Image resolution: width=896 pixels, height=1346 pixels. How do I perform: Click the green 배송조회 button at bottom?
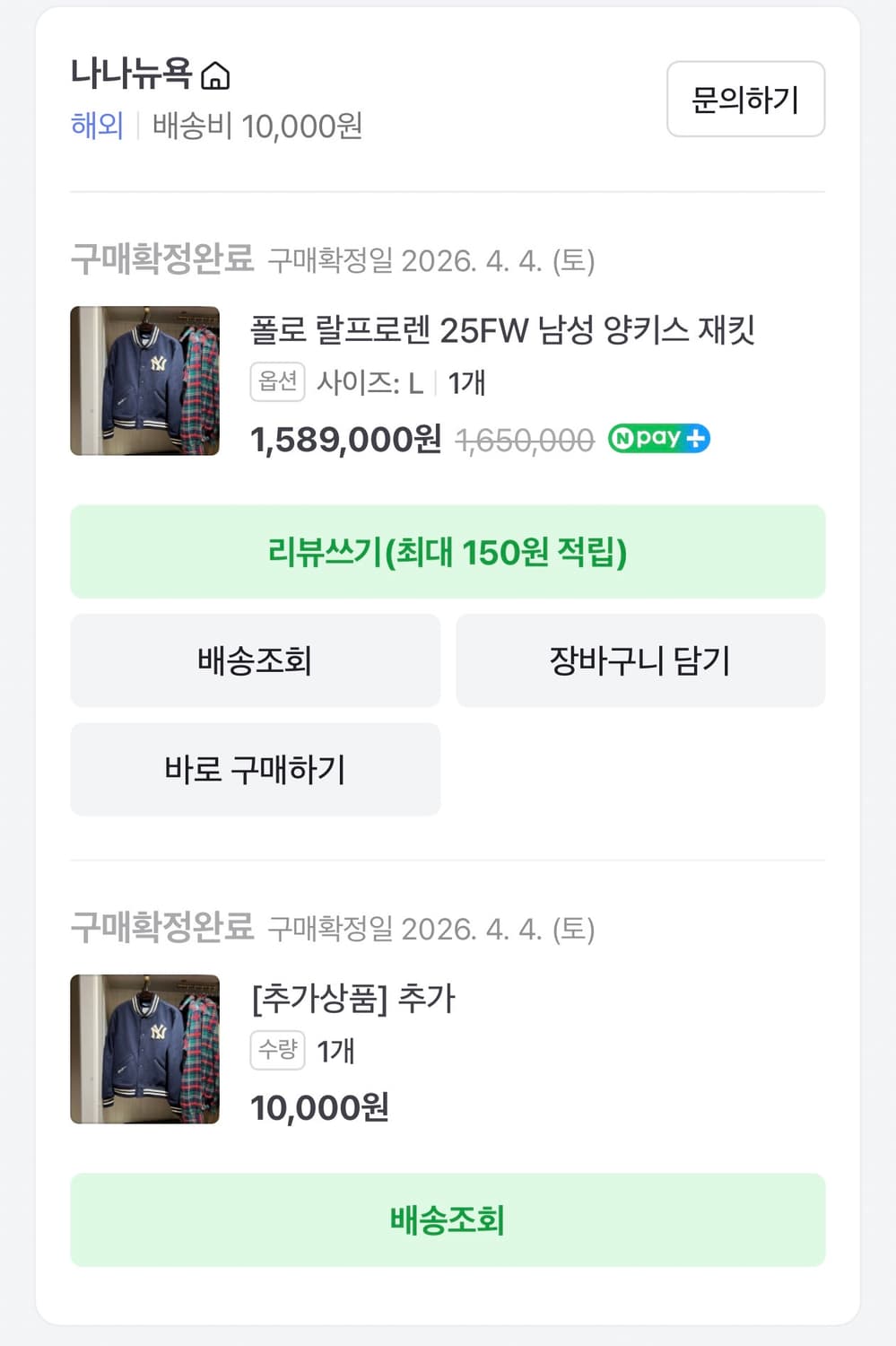click(448, 1220)
